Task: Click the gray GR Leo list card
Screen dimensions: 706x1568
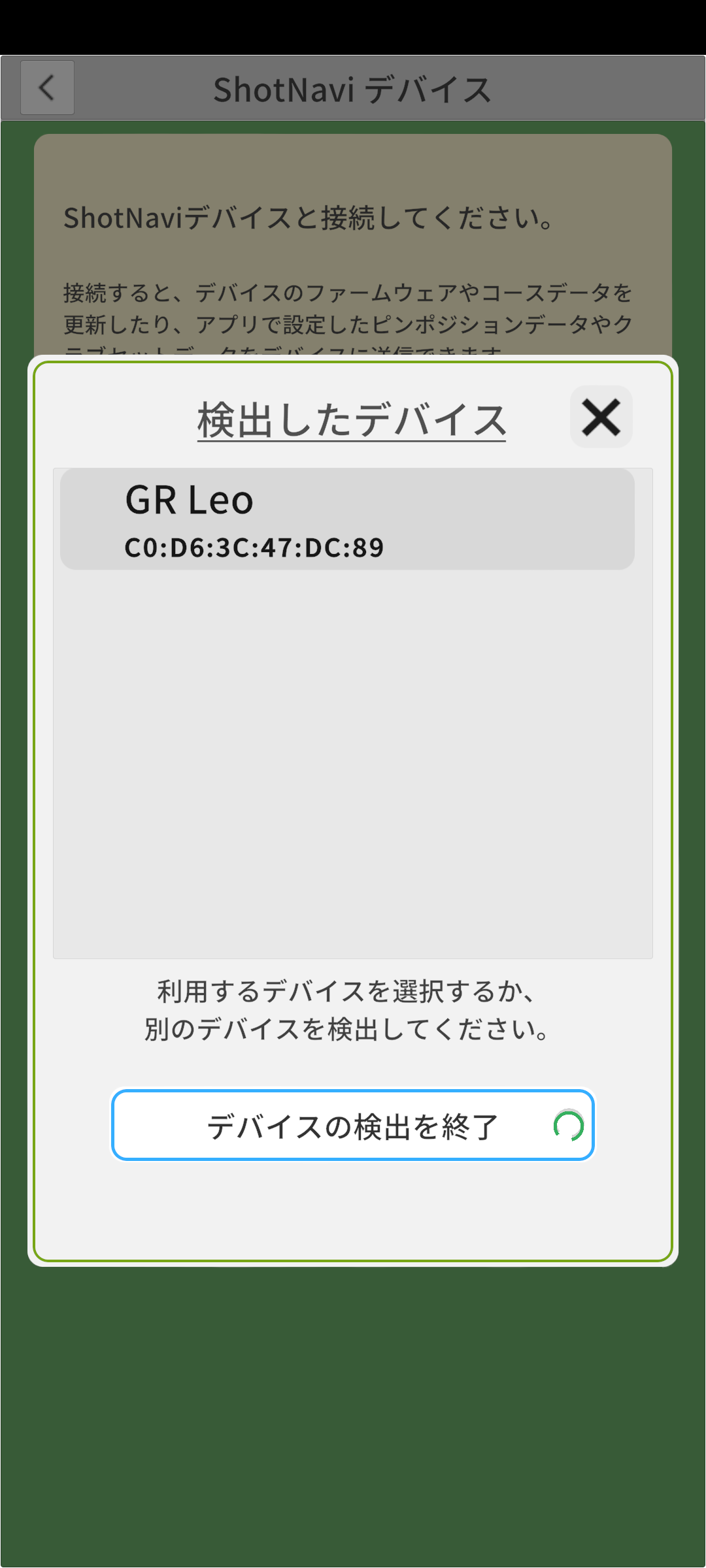Action: tap(353, 518)
